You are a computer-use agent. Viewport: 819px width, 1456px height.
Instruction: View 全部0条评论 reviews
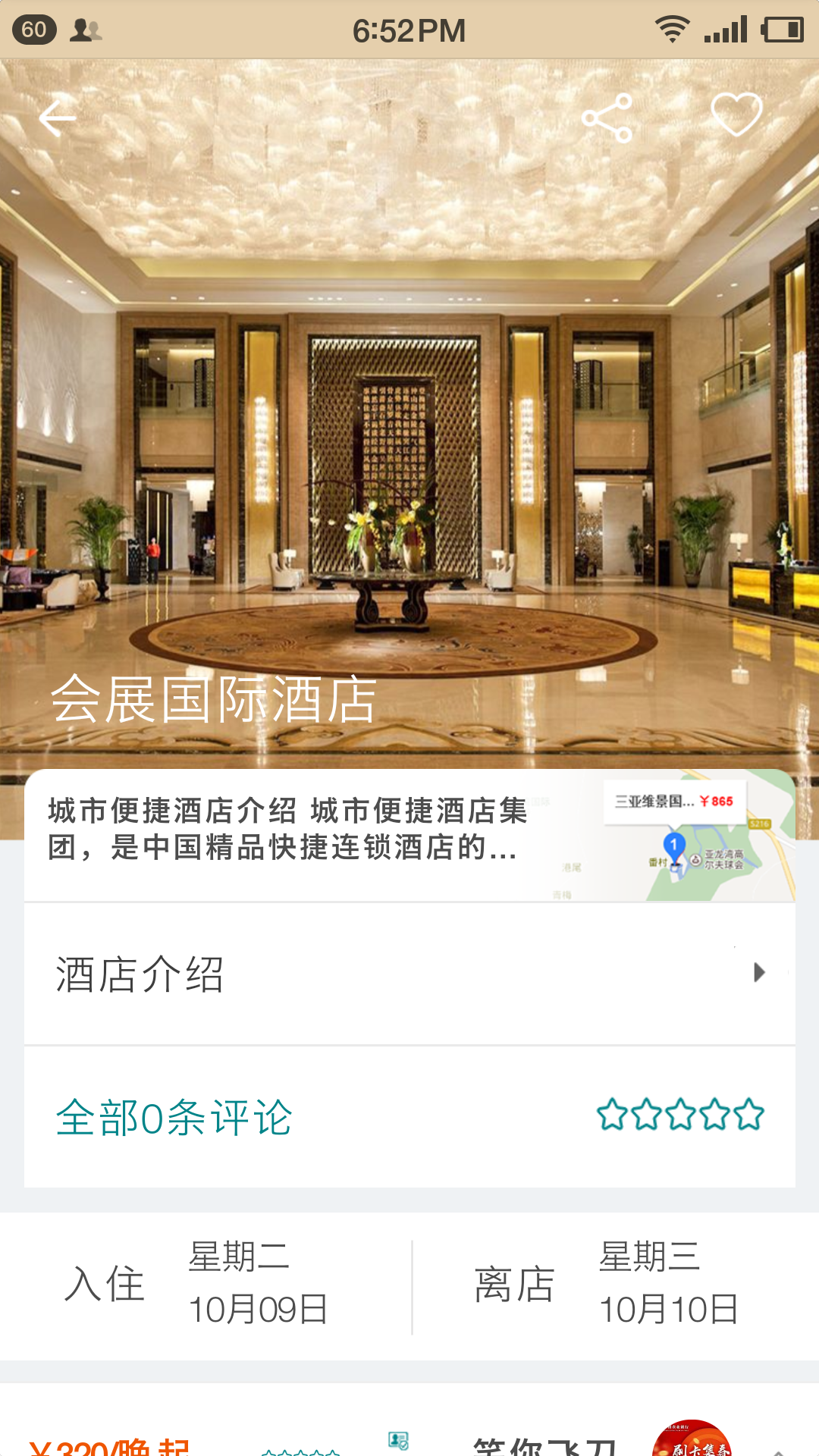pyautogui.click(x=409, y=1117)
